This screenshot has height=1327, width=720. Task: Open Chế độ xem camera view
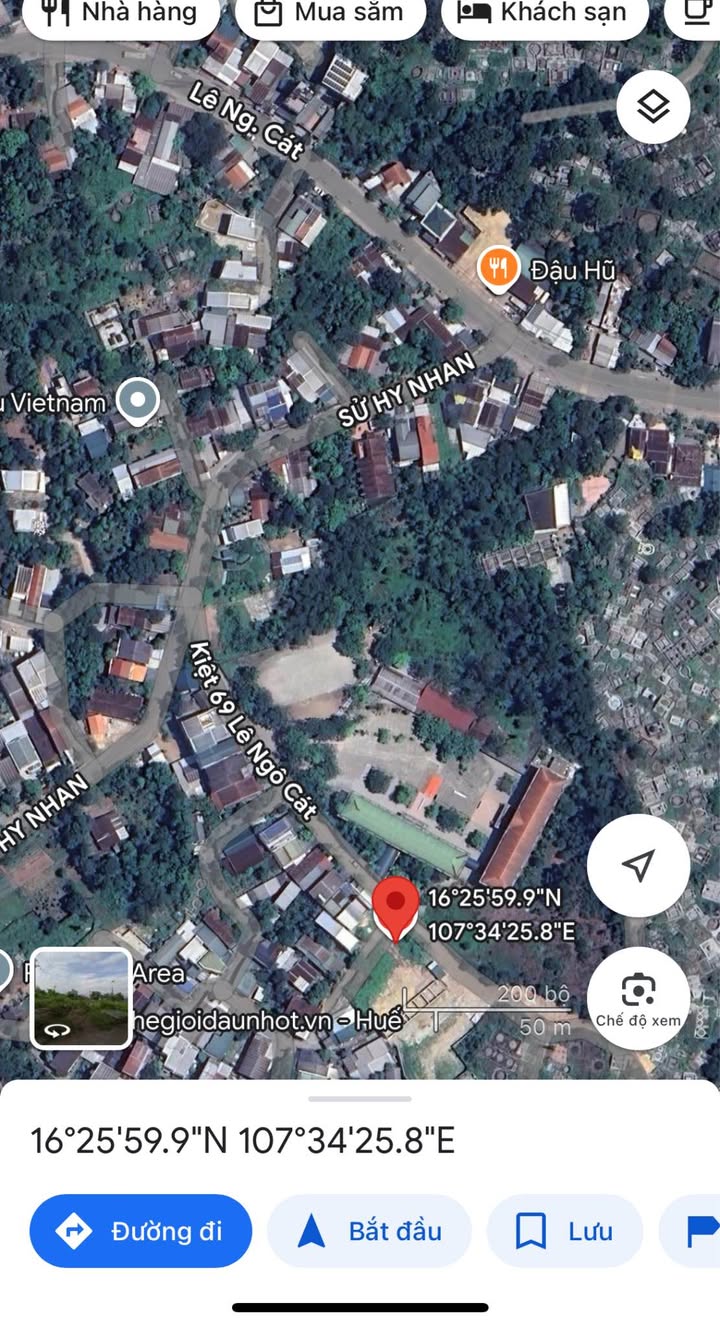[638, 997]
